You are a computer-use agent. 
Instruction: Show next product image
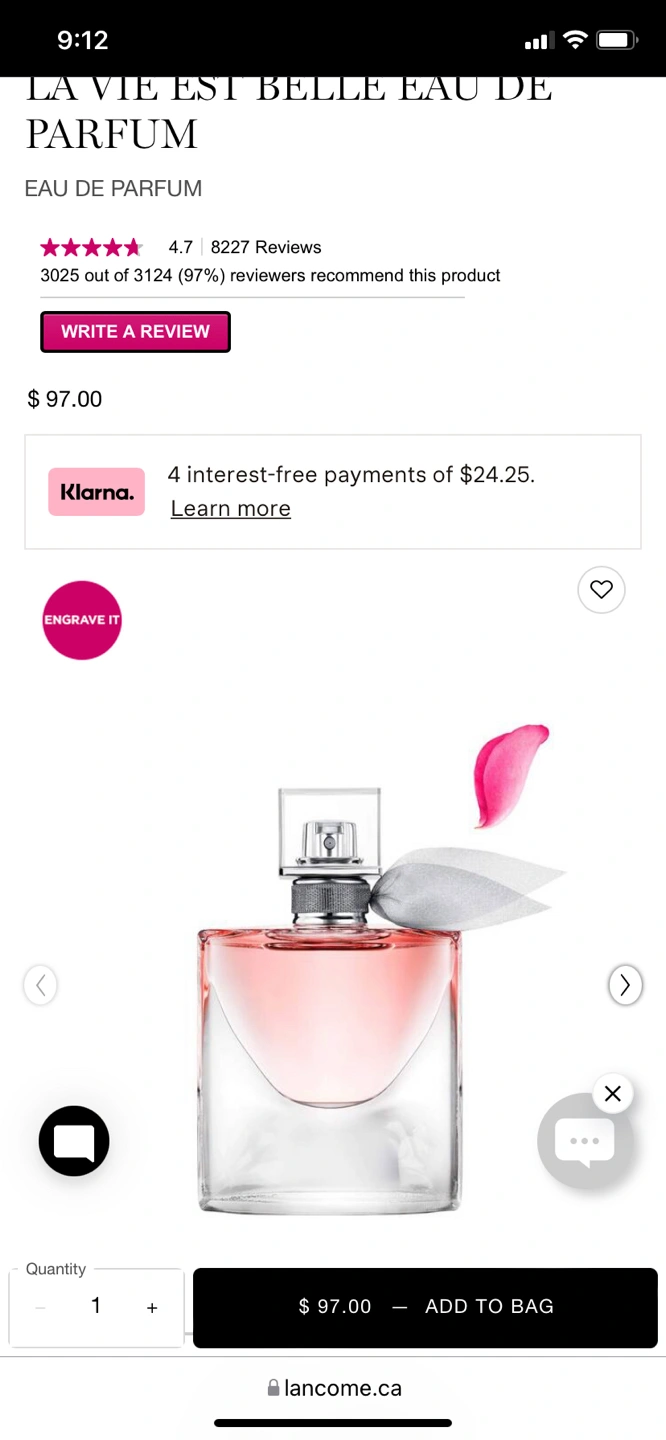pyautogui.click(x=625, y=985)
